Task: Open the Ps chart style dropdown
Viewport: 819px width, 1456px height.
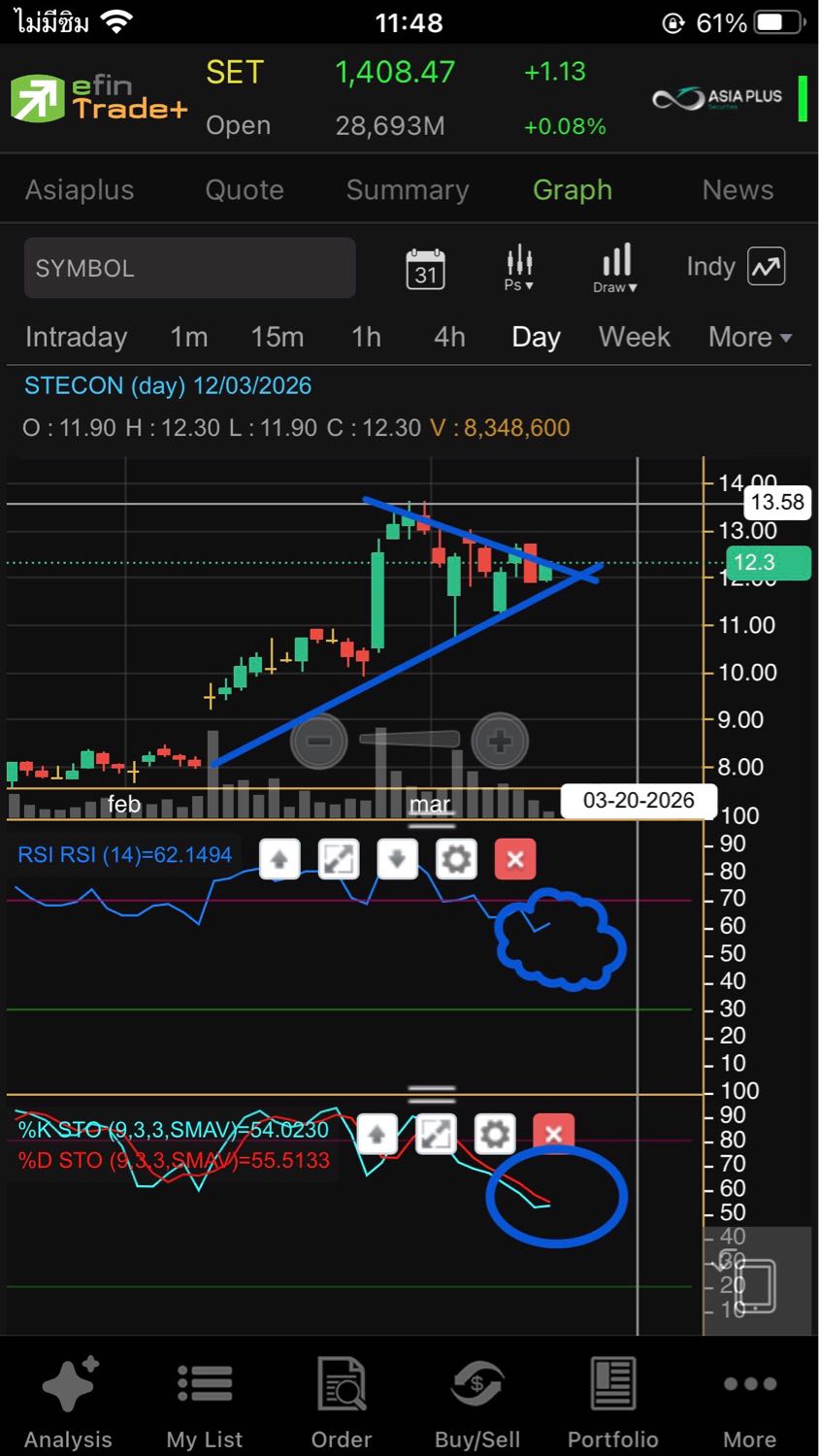Action: click(x=519, y=268)
